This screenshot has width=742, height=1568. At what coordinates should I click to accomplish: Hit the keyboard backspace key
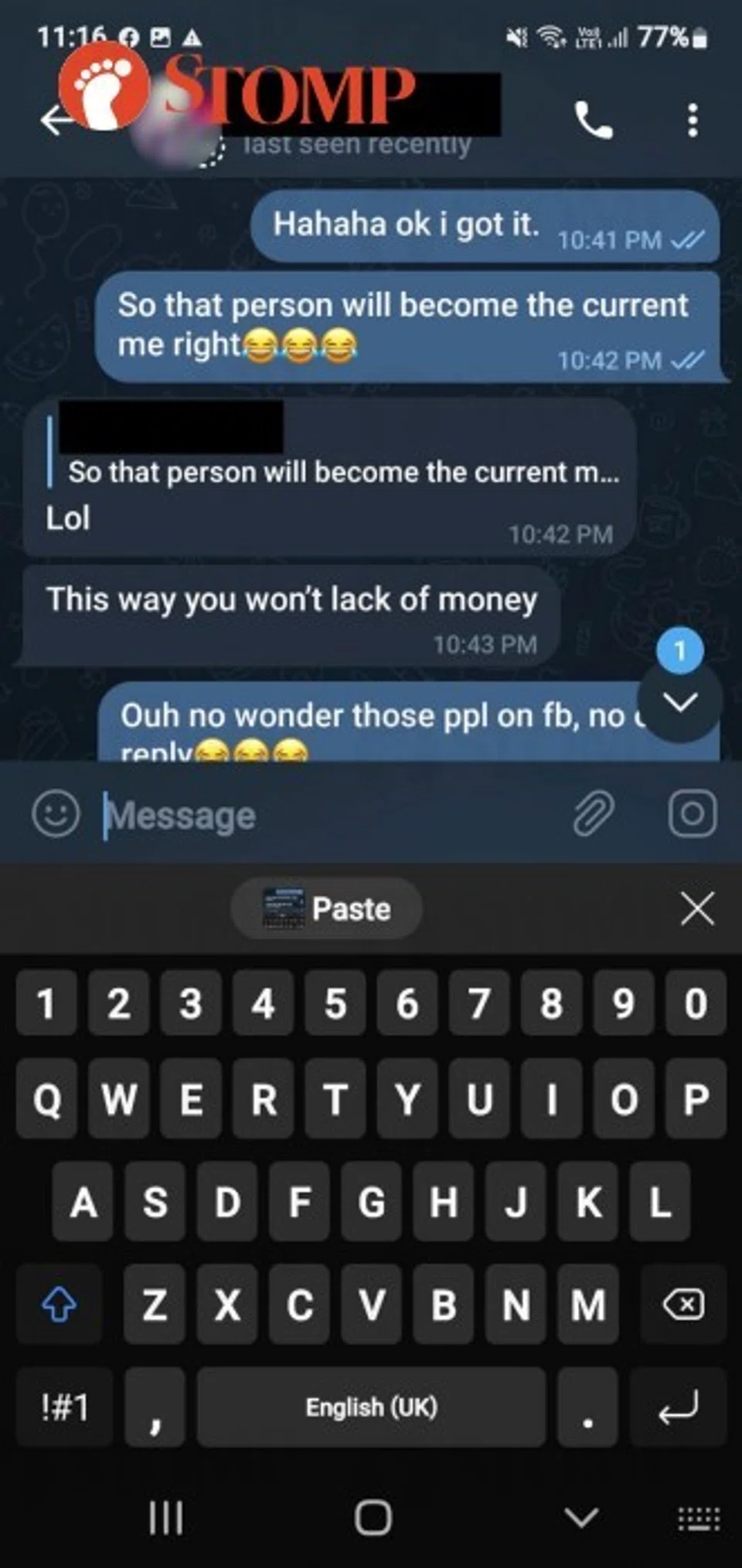683,1305
